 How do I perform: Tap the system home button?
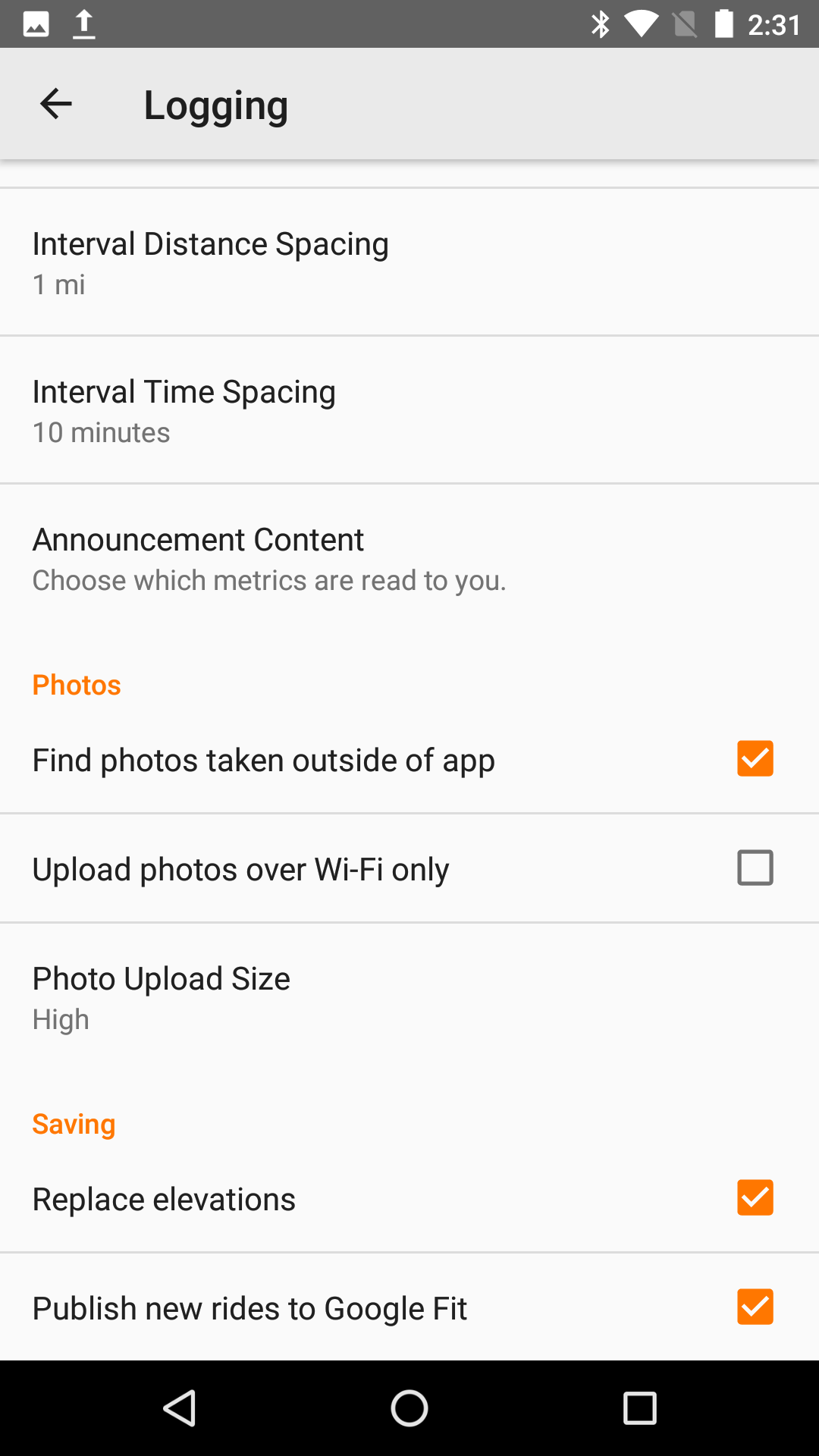(x=409, y=1408)
